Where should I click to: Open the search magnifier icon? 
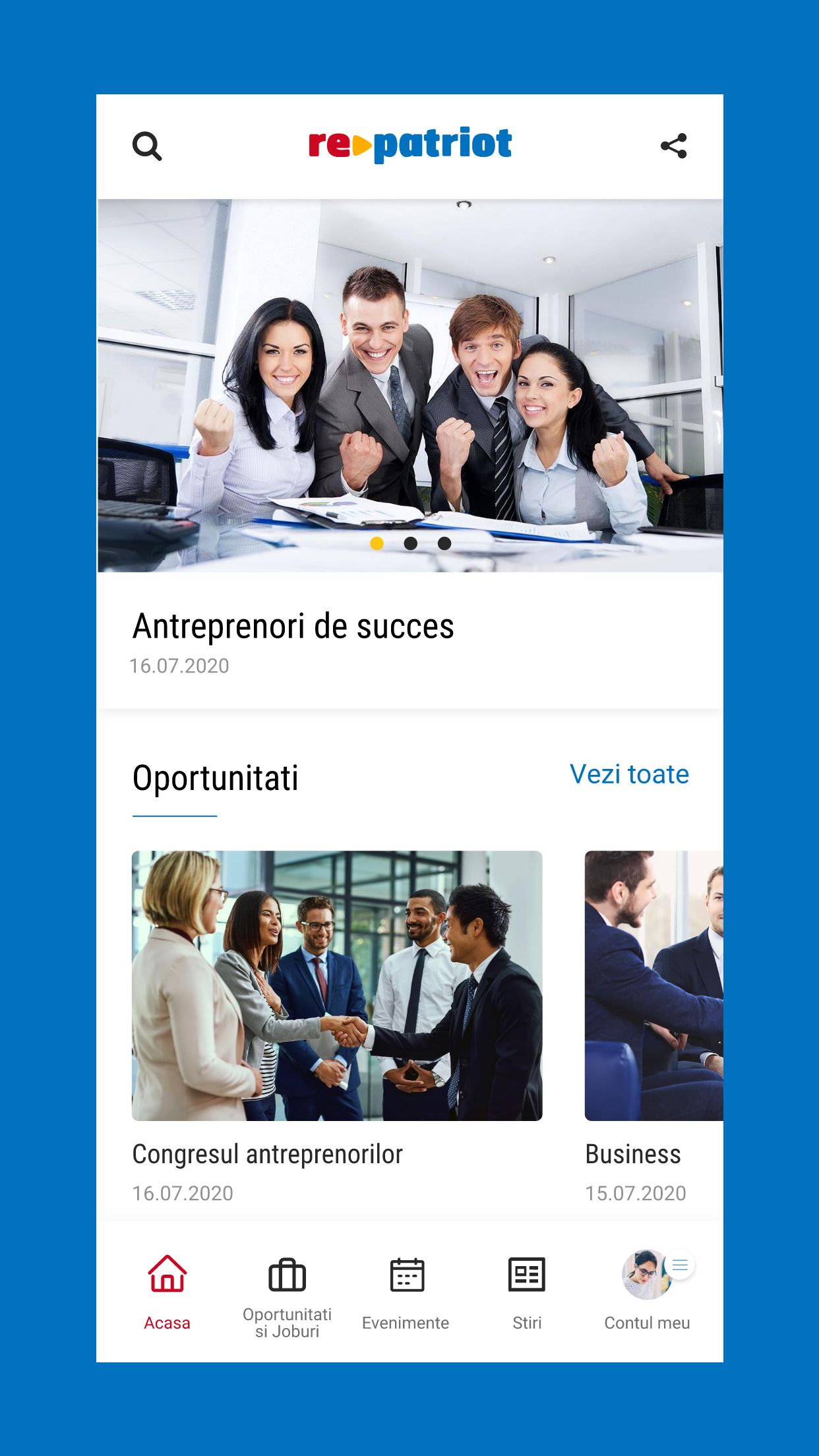147,146
